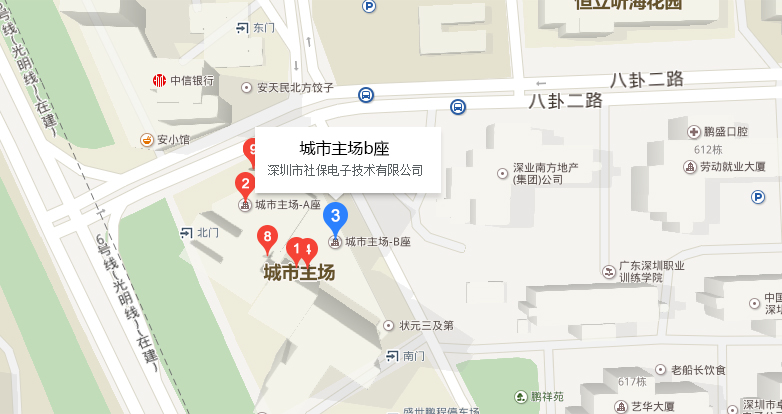Tap the red map marker numbered 2
The image size is (782, 414).
(243, 183)
